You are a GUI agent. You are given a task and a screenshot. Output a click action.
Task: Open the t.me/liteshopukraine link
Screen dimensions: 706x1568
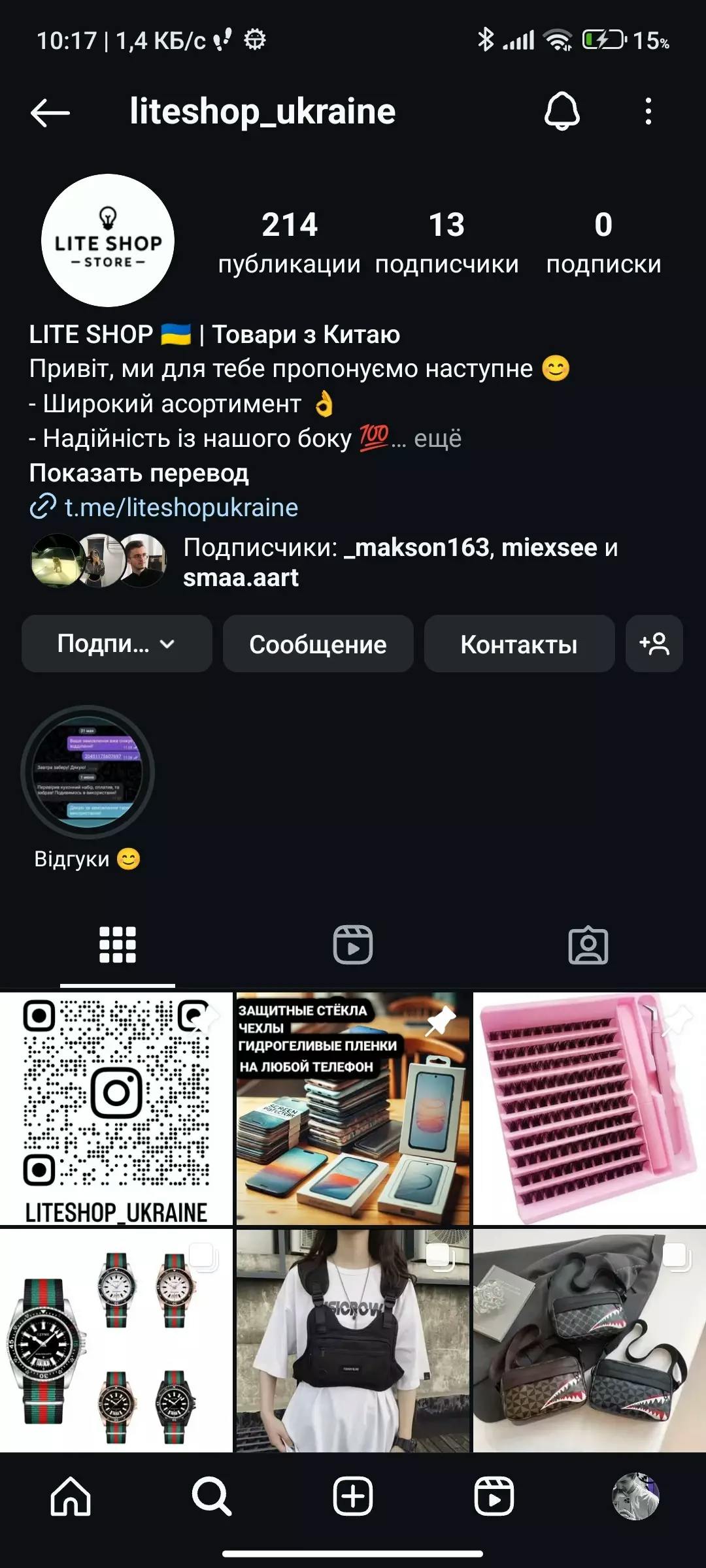pos(180,508)
